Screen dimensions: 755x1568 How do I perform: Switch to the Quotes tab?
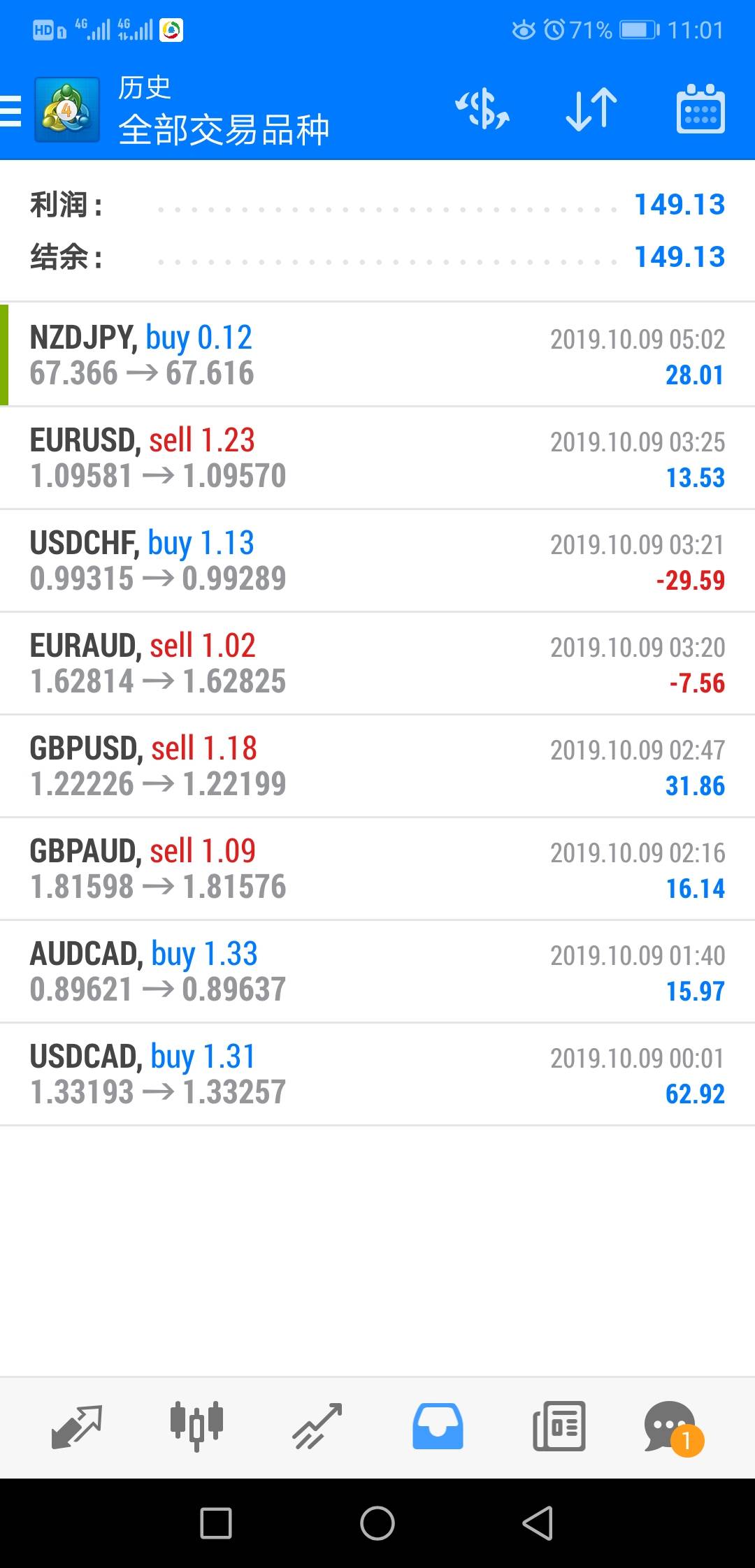point(77,1426)
